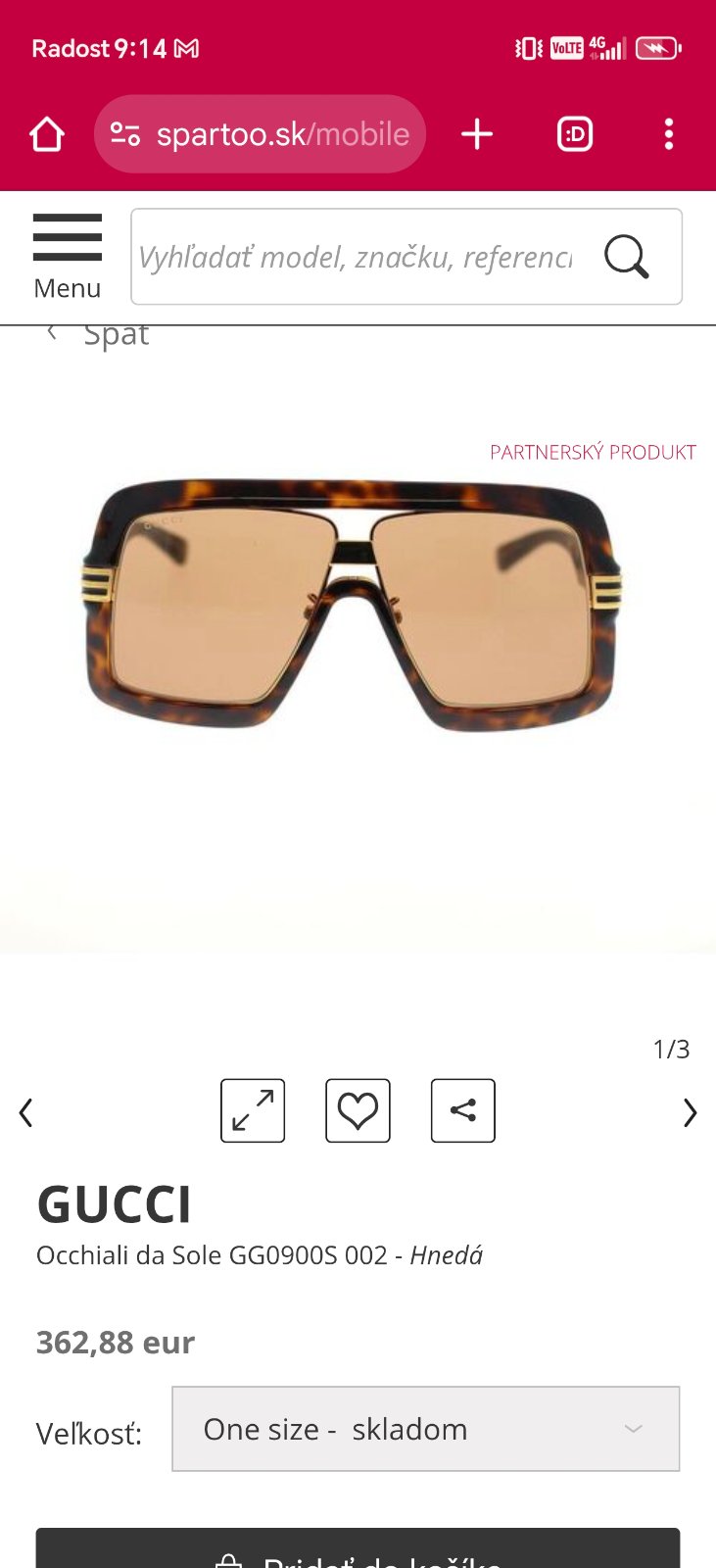Open the tab switcher

click(575, 134)
